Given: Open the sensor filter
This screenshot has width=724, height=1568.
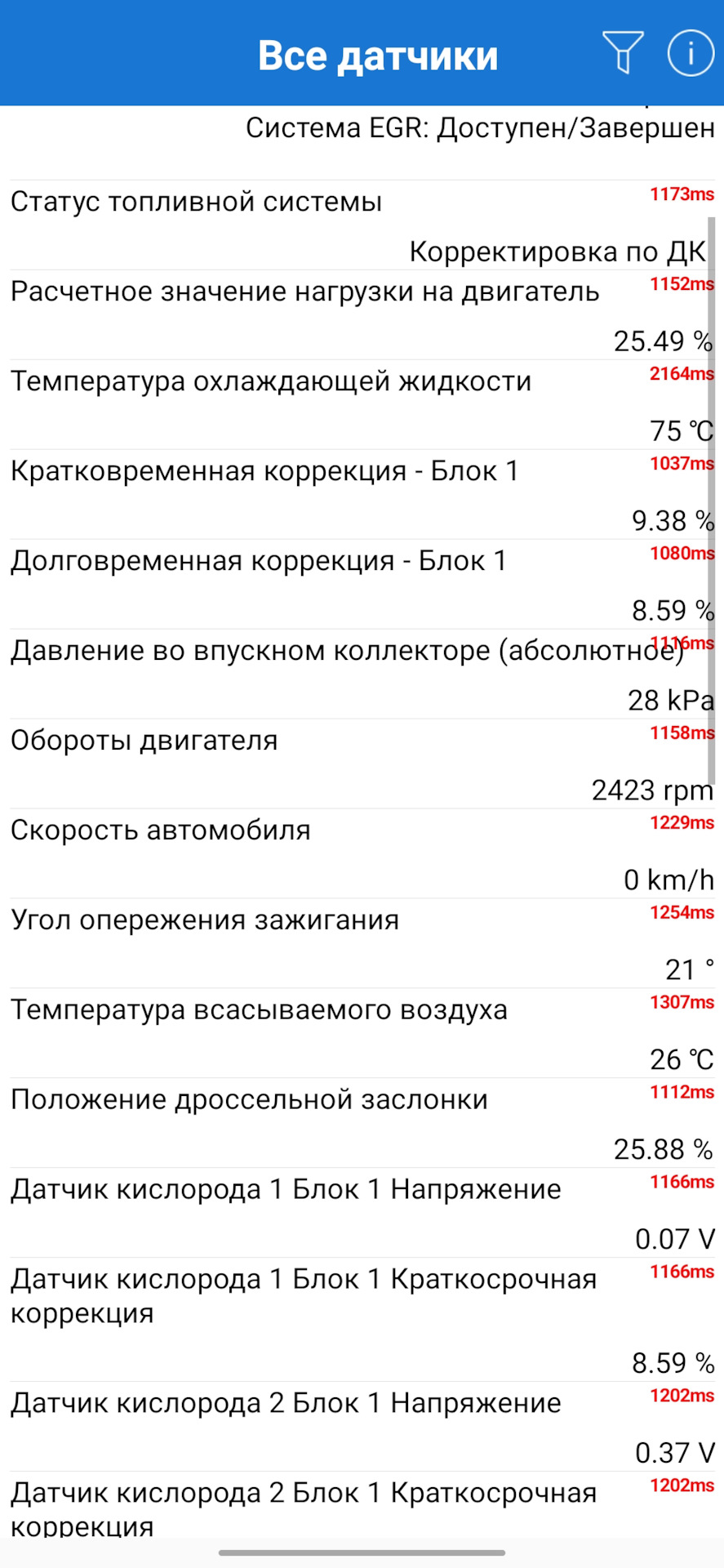Looking at the screenshot, I should tap(623, 52).
